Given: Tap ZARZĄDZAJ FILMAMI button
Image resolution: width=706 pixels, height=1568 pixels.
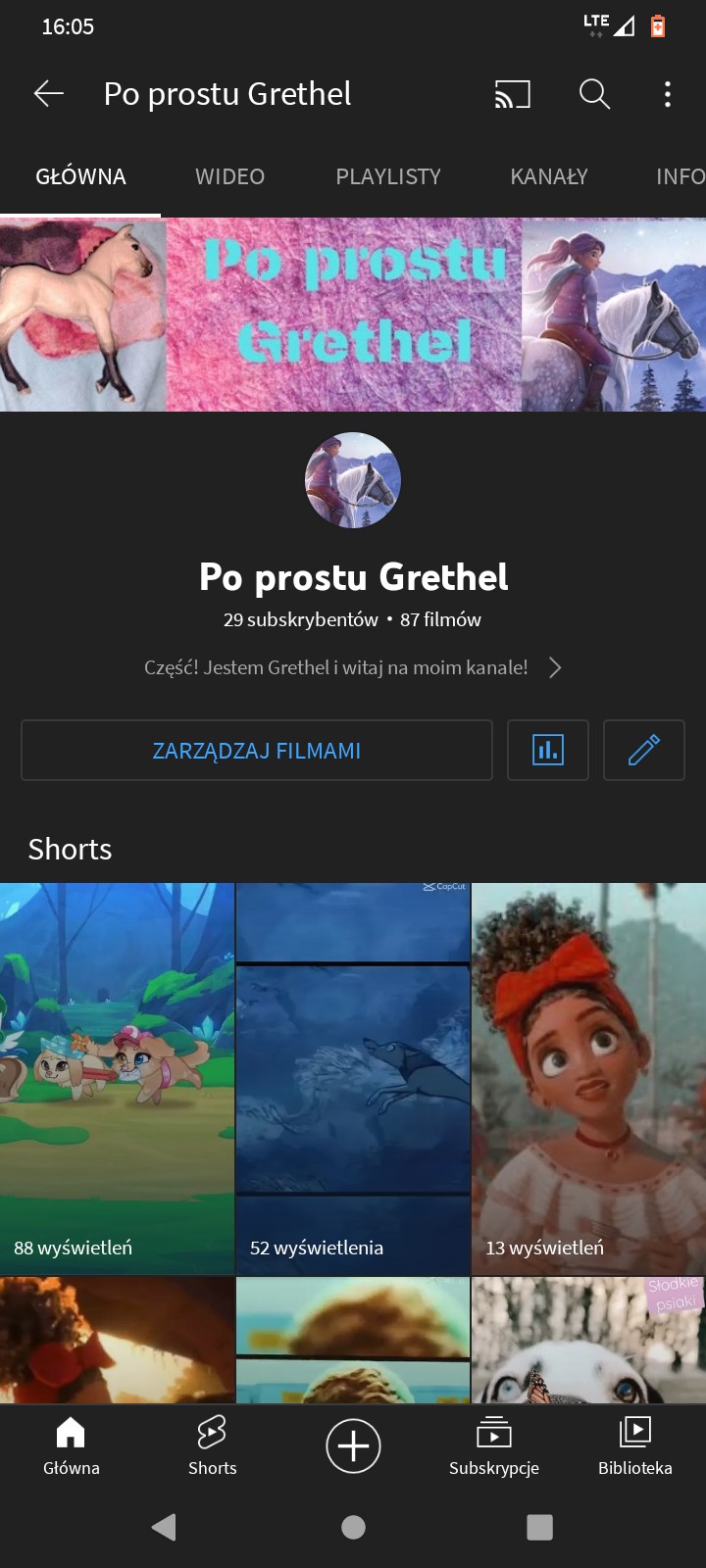Looking at the screenshot, I should coord(257,751).
